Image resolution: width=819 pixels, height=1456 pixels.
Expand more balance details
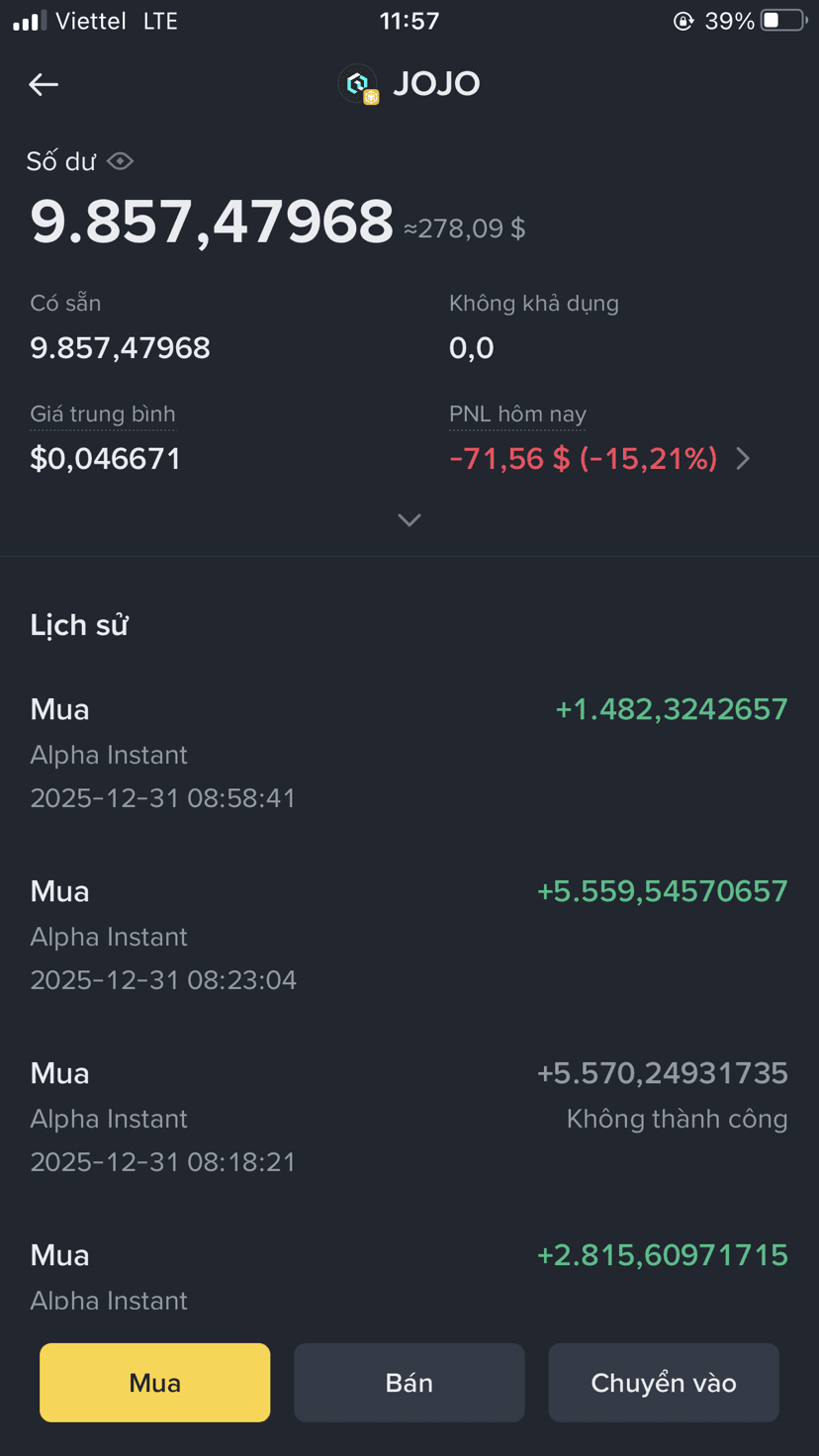pos(409,520)
